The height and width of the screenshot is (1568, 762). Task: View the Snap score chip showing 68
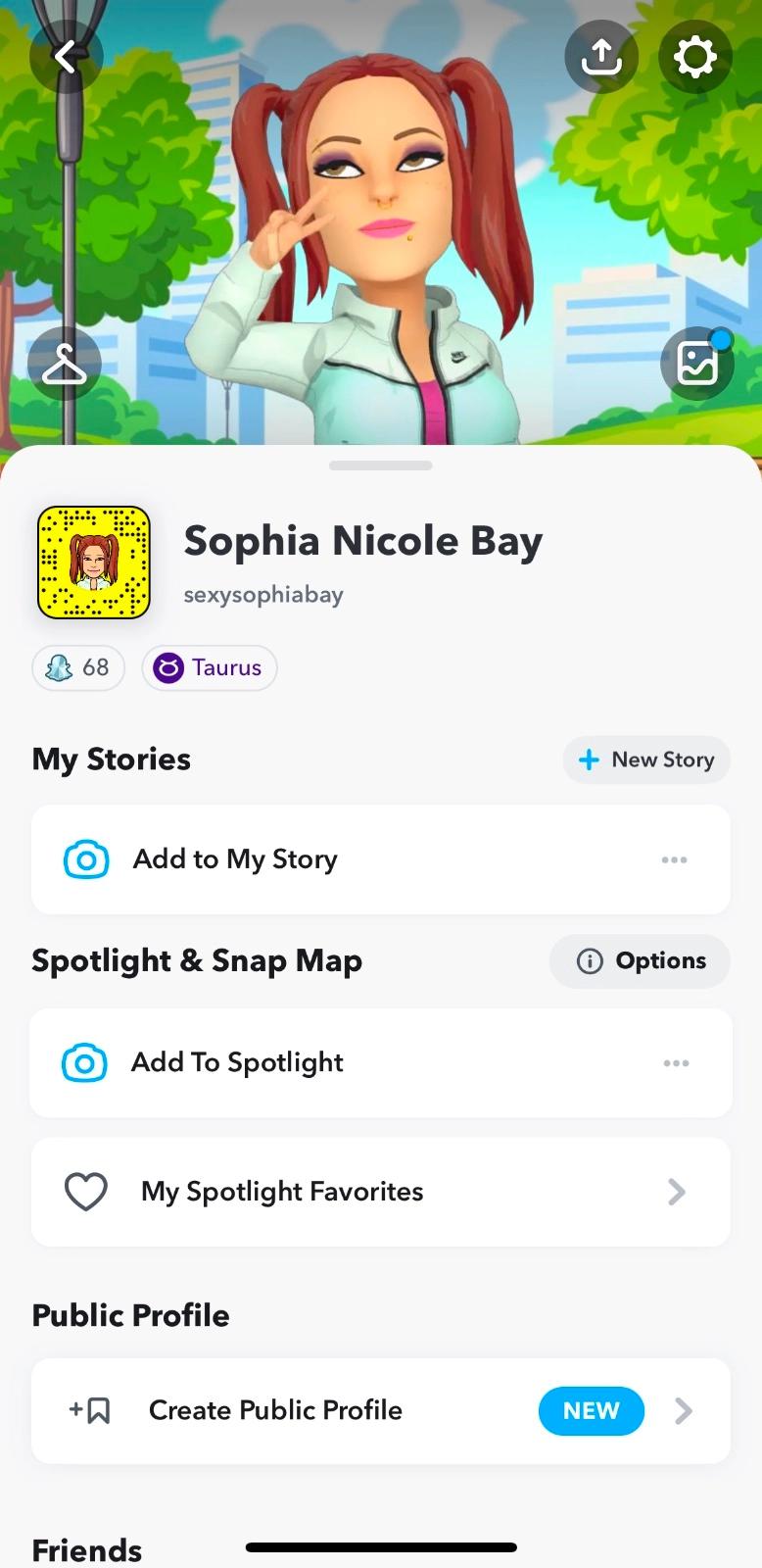[78, 667]
